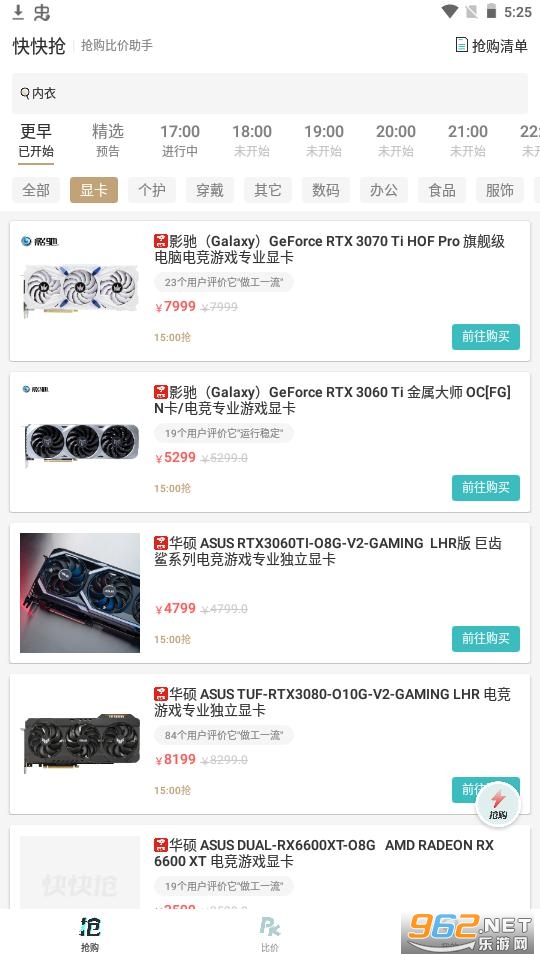Select the 21:00 time slot
The height and width of the screenshot is (960, 540).
pos(468,140)
